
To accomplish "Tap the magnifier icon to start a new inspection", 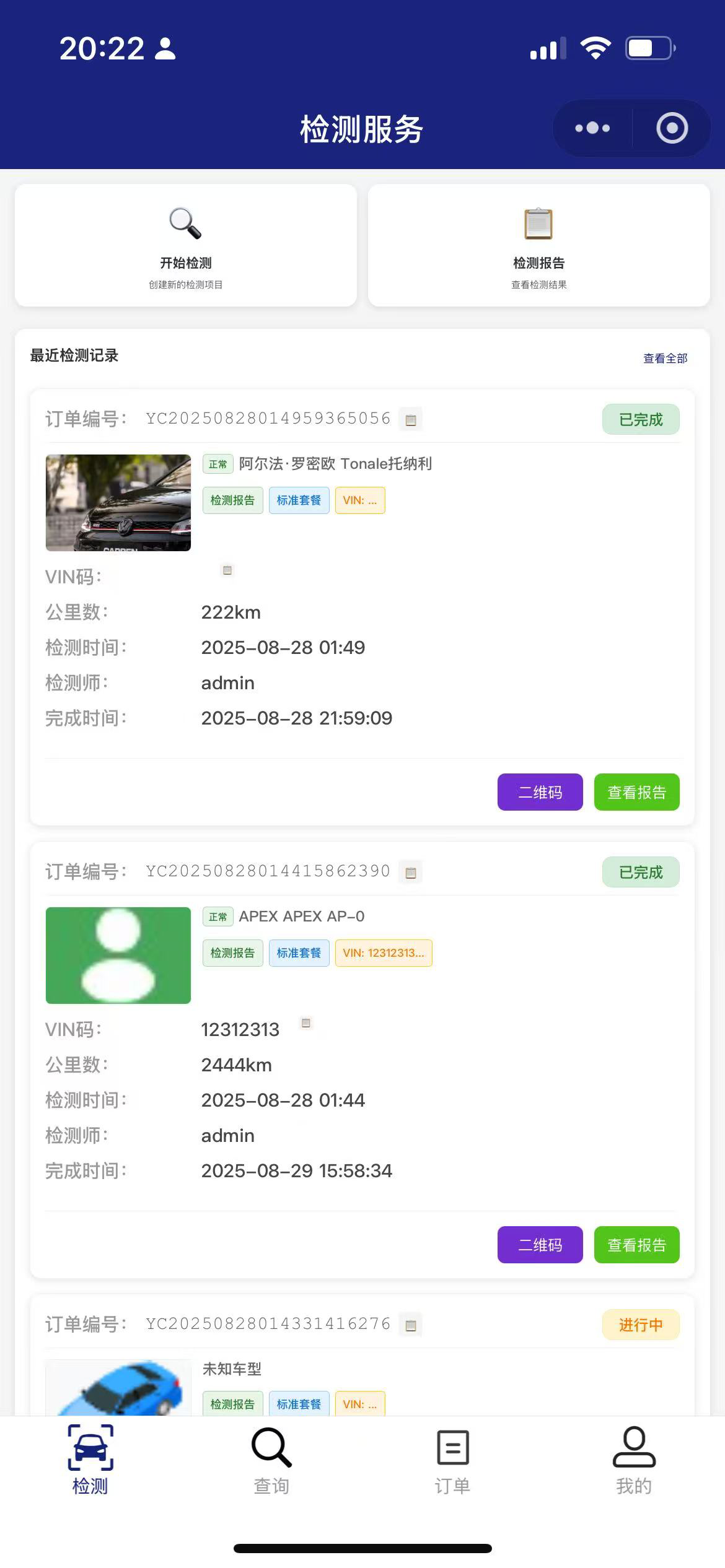I will click(x=184, y=225).
